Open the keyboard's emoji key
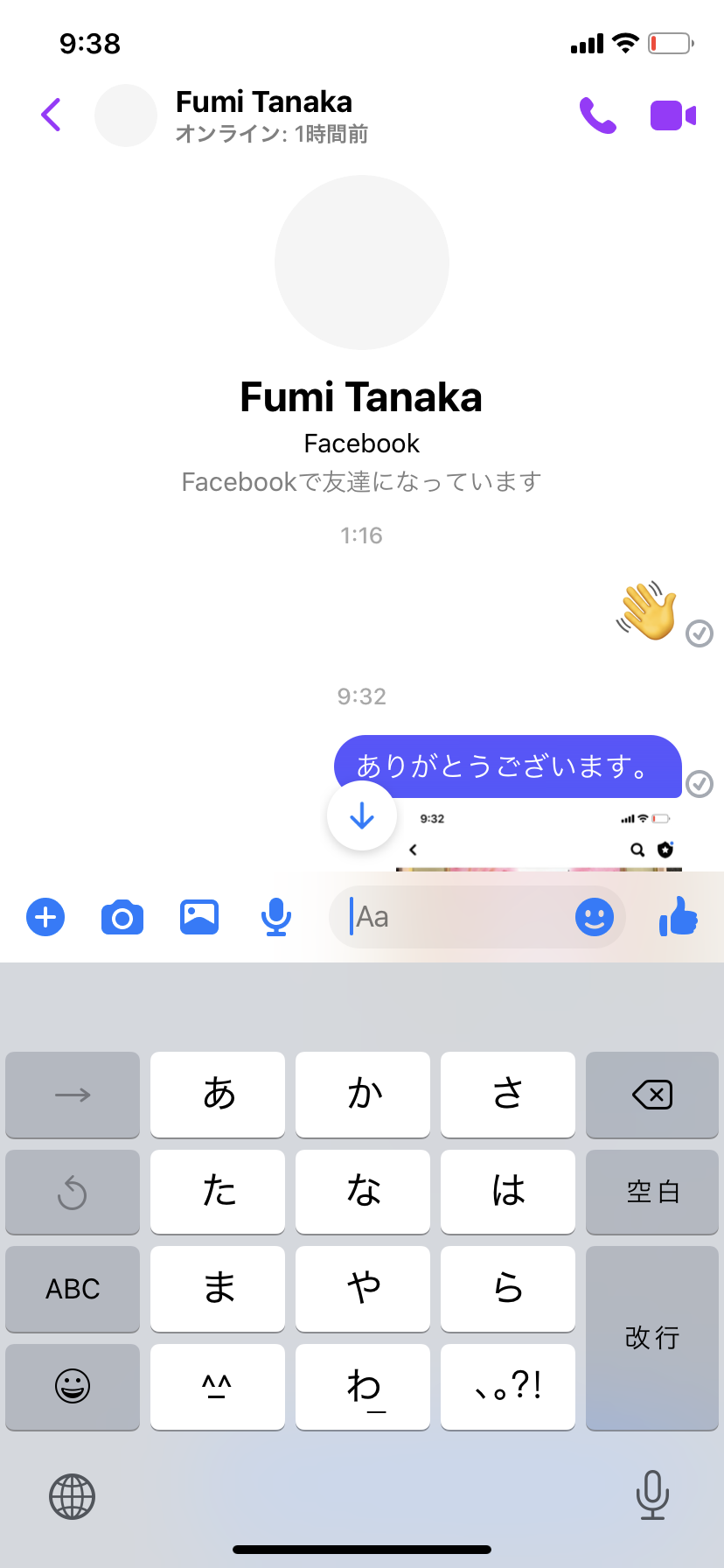This screenshot has width=724, height=1568. pyautogui.click(x=73, y=1387)
